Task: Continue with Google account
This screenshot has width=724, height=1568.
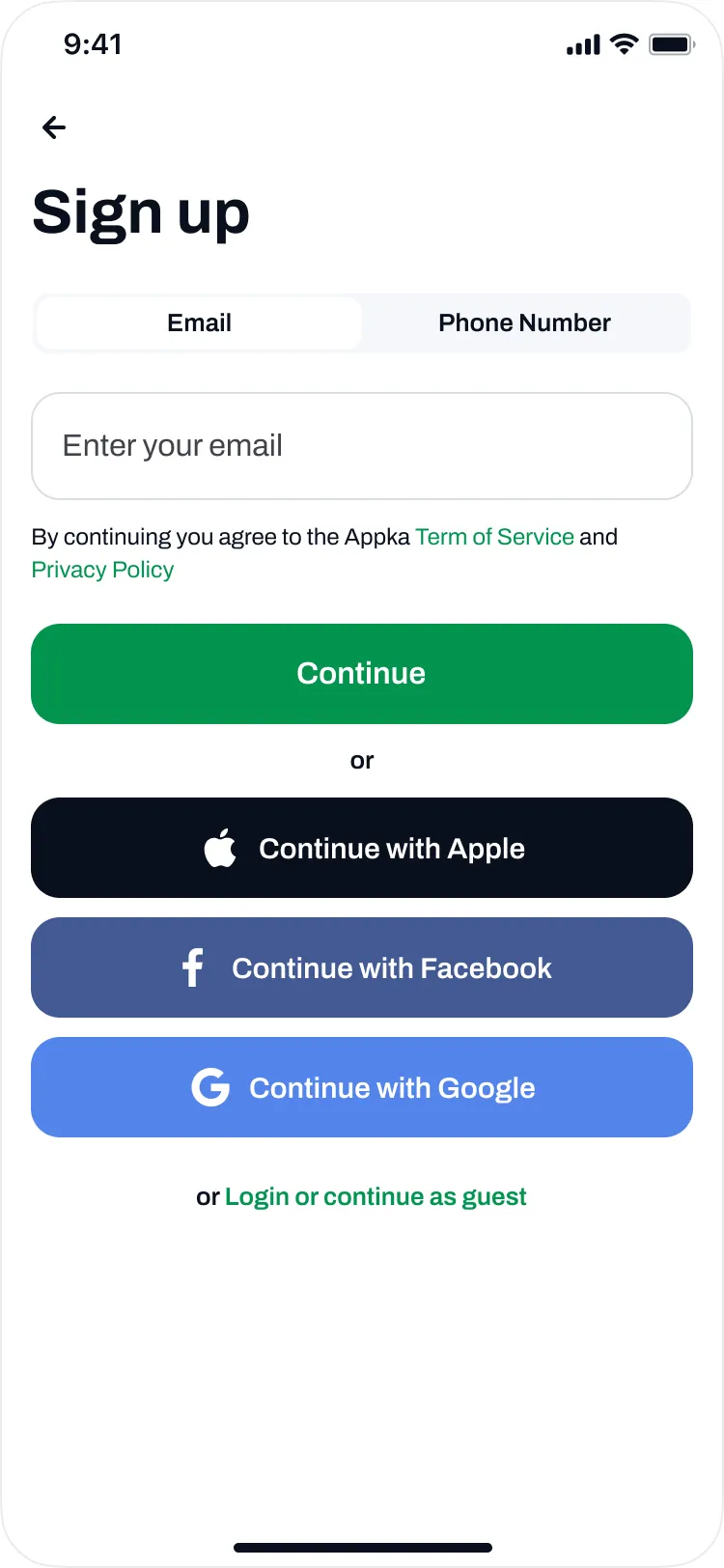Action: click(x=362, y=1087)
